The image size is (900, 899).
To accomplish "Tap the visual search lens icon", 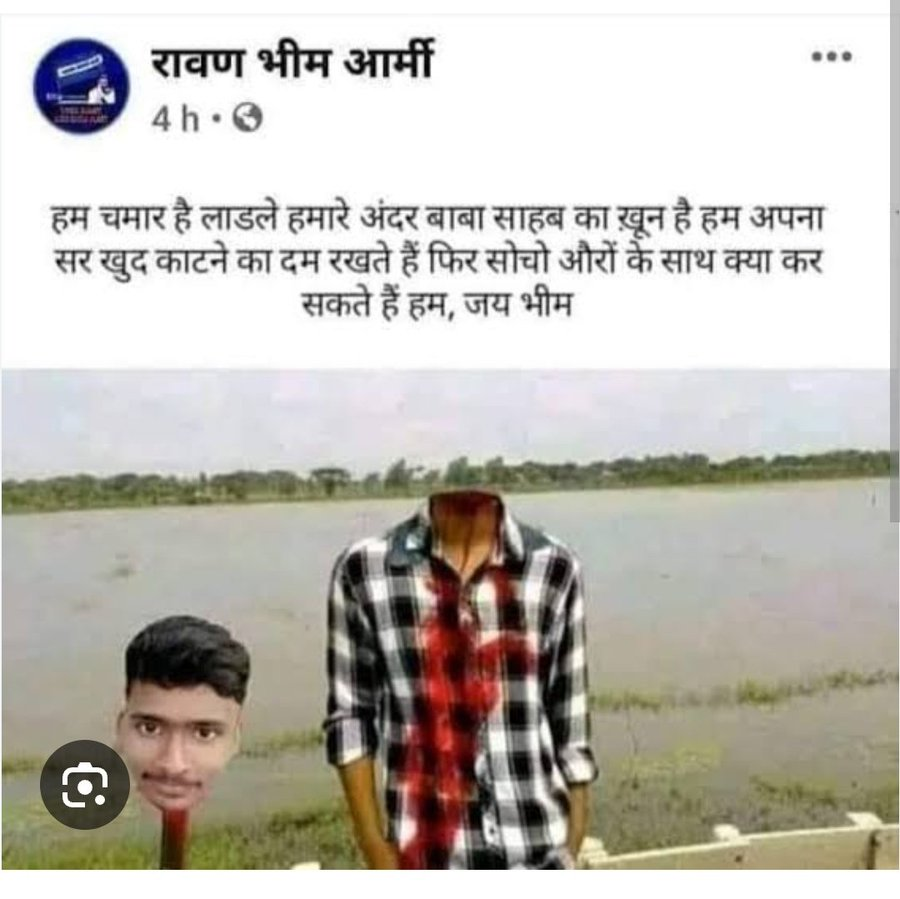I will tap(85, 784).
